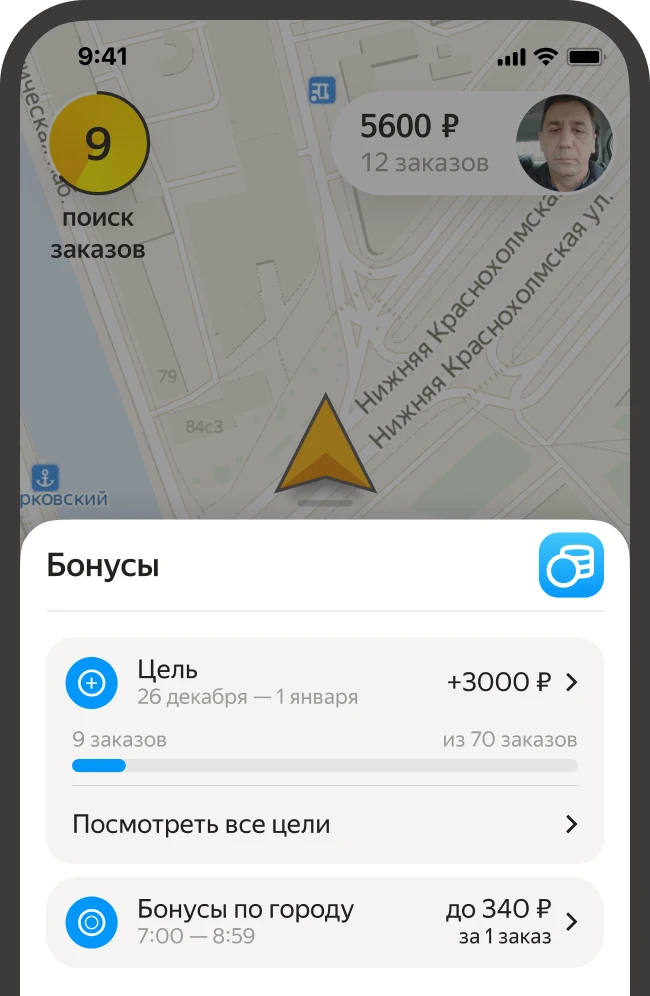This screenshot has width=650, height=996.
Task: Tap the blue bonus coins icon
Action: (x=571, y=565)
